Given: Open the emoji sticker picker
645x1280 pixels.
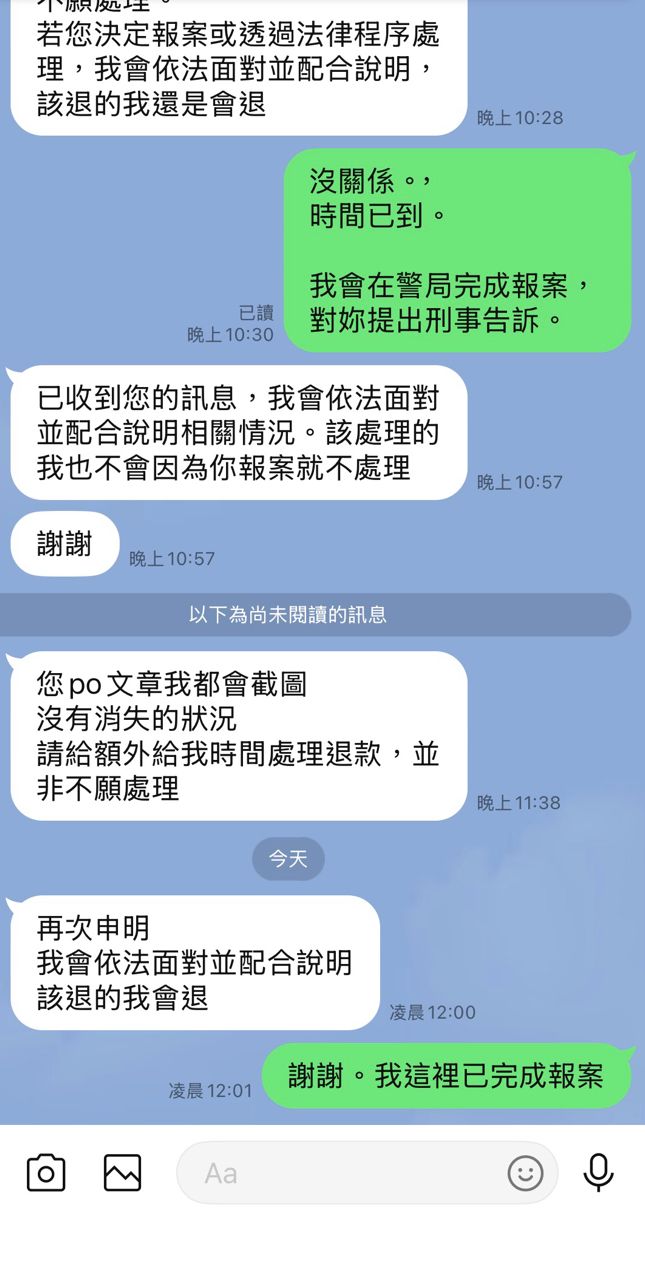Looking at the screenshot, I should click(x=525, y=1172).
